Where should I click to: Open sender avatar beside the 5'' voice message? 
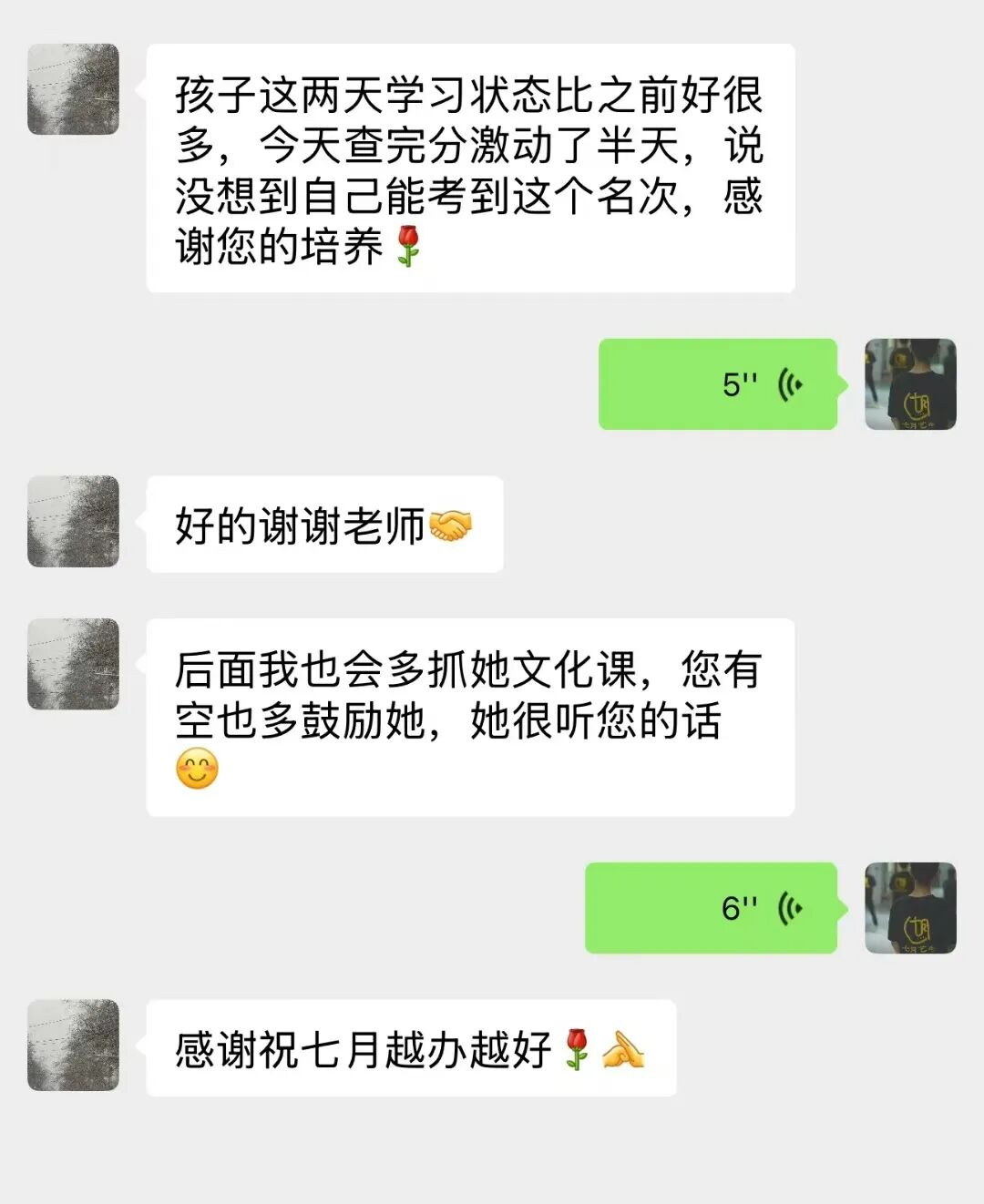tap(910, 384)
